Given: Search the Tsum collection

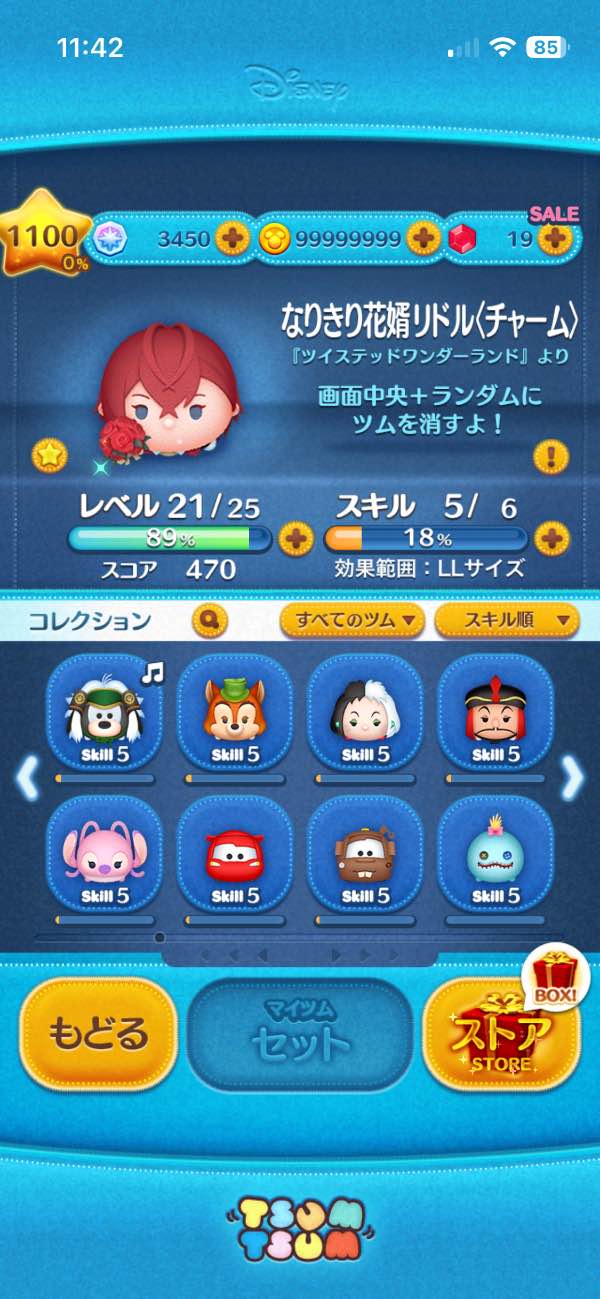Looking at the screenshot, I should [x=210, y=621].
